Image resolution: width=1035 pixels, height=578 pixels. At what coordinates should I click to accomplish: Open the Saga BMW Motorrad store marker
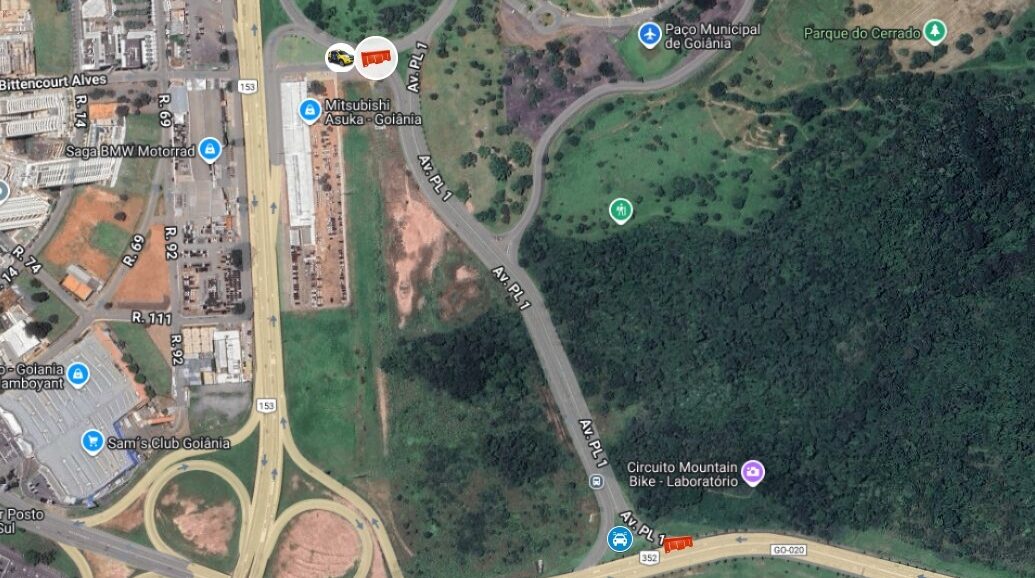coord(209,150)
